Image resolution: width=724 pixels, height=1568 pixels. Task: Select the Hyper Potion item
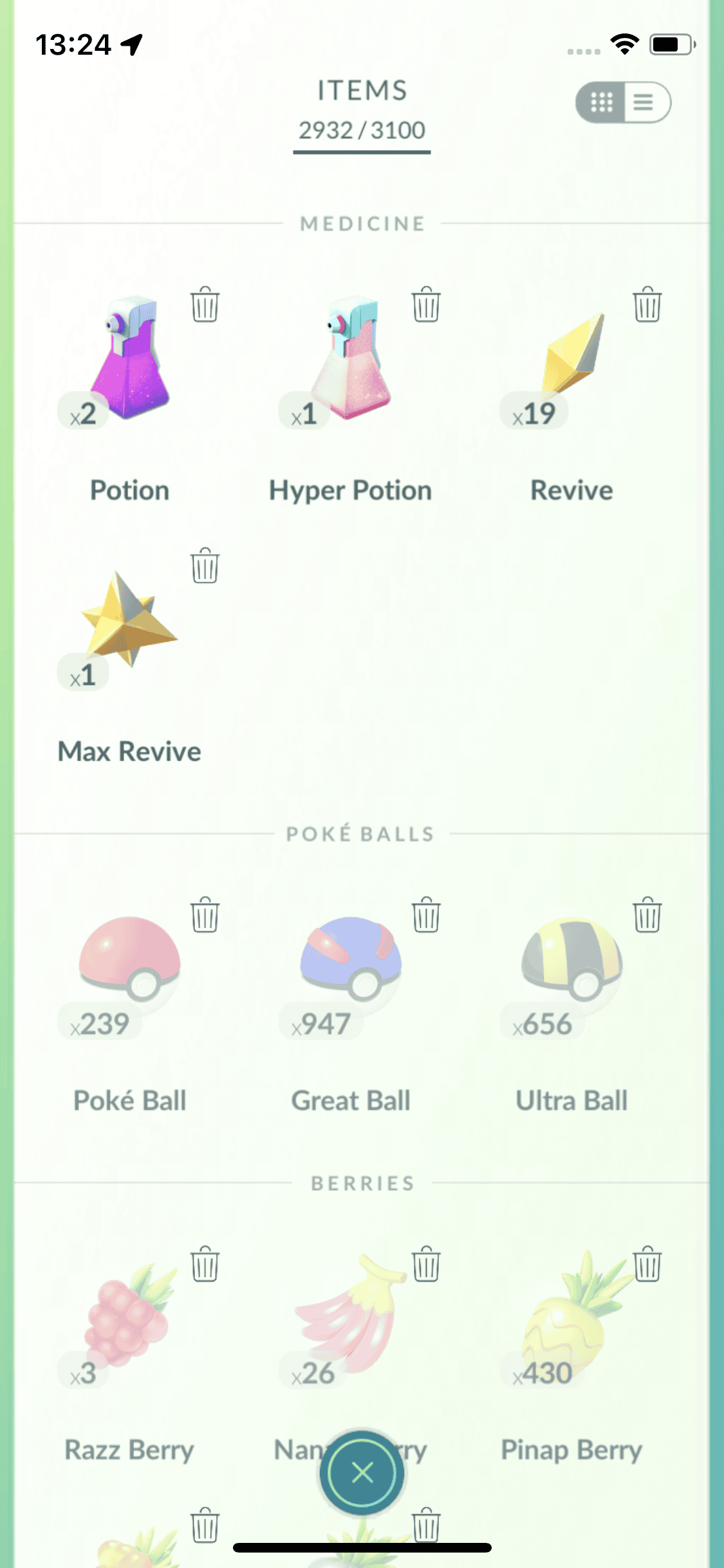(351, 360)
